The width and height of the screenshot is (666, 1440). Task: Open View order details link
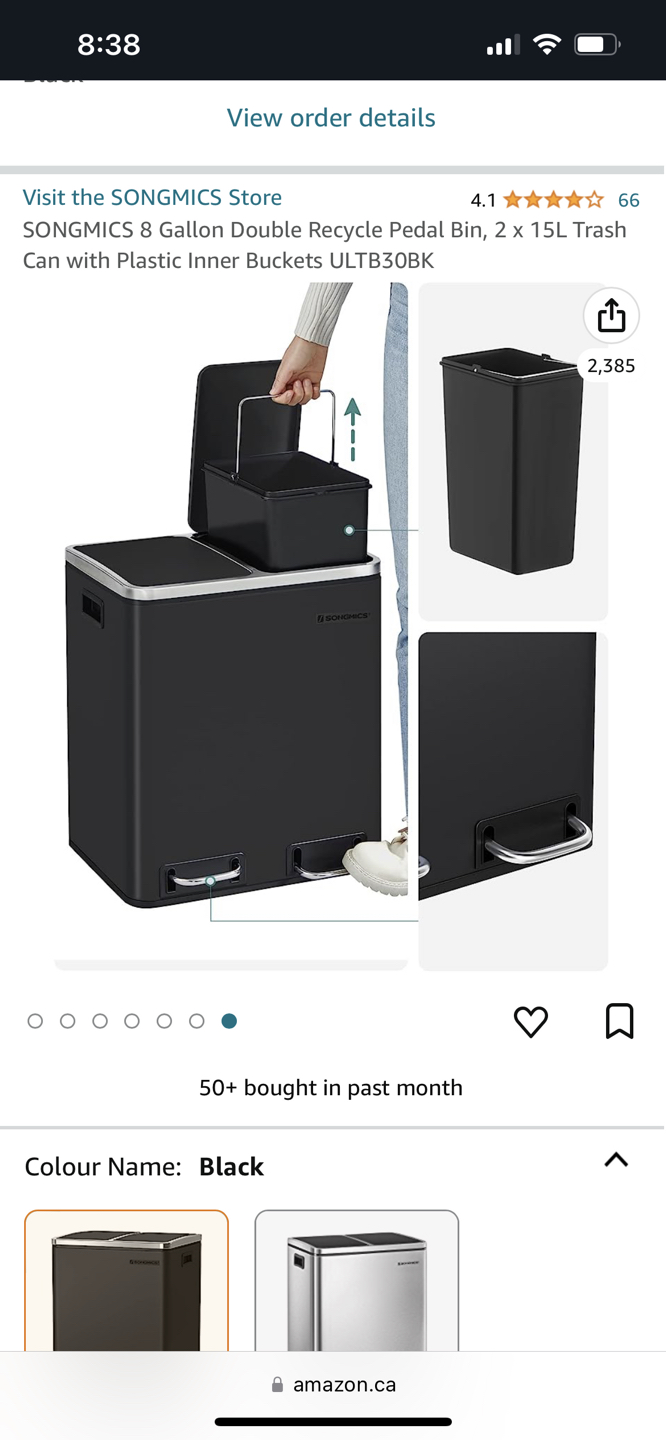click(x=331, y=118)
